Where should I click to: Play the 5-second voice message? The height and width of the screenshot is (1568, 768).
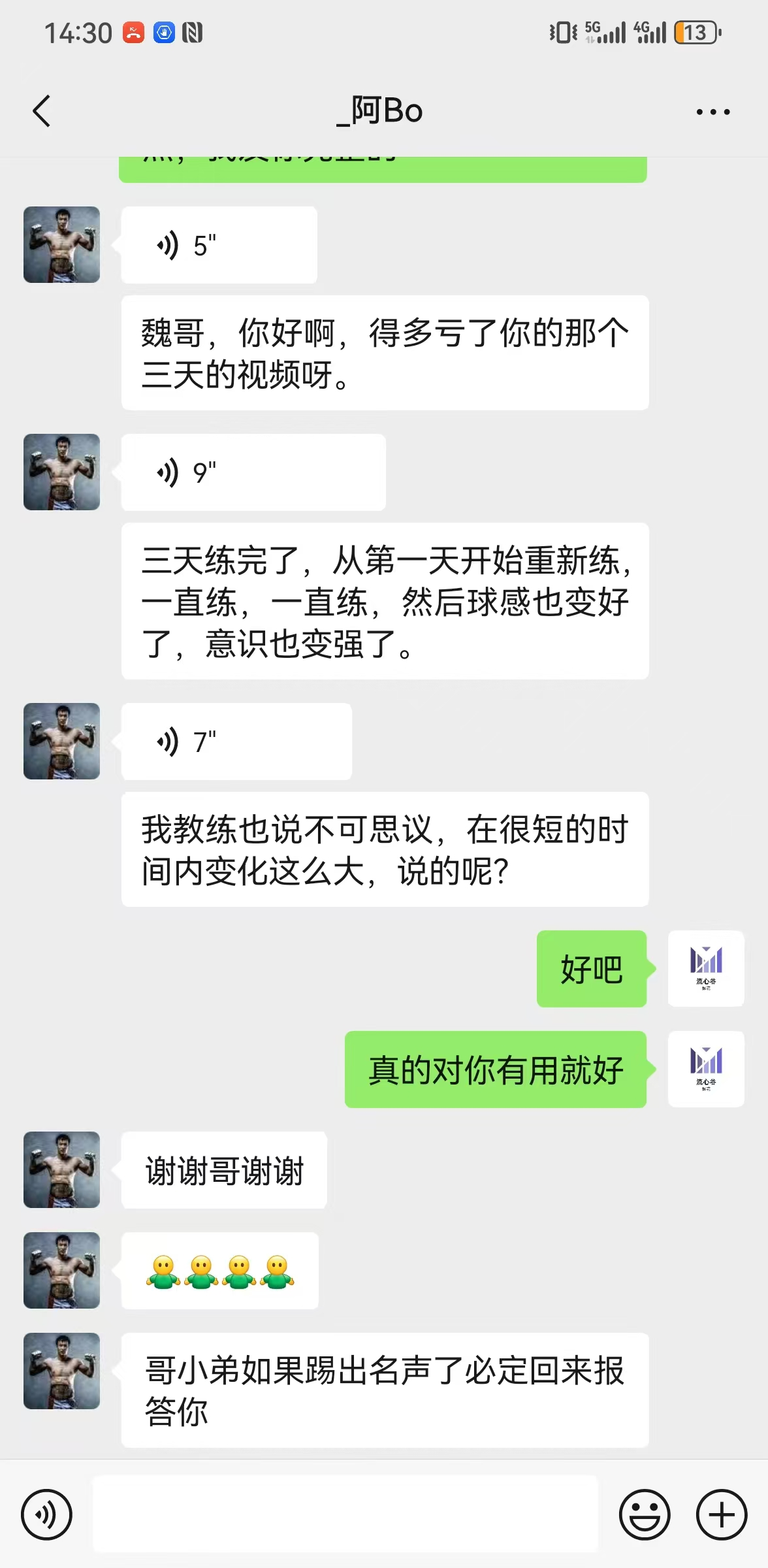pos(219,246)
